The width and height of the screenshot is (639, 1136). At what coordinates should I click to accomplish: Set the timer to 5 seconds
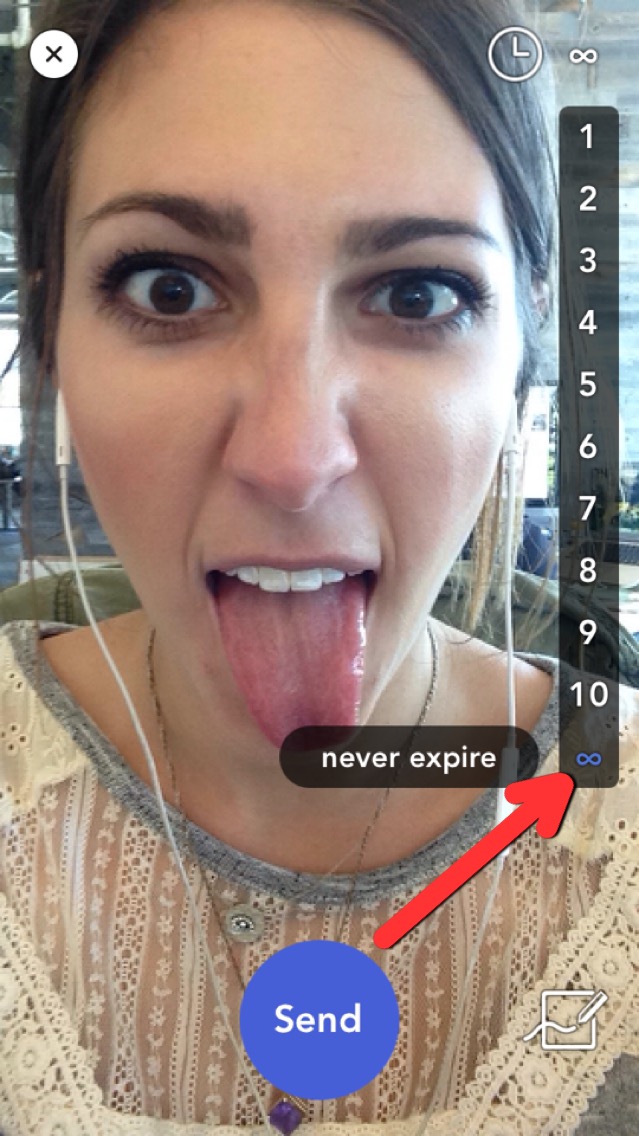click(587, 384)
